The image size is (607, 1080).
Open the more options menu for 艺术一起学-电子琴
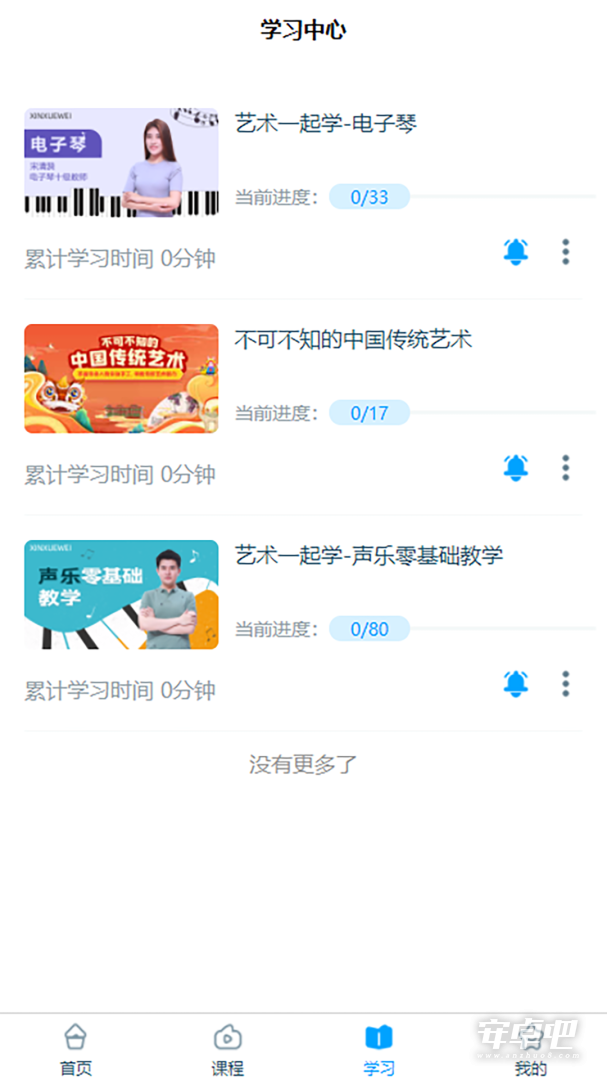[566, 252]
